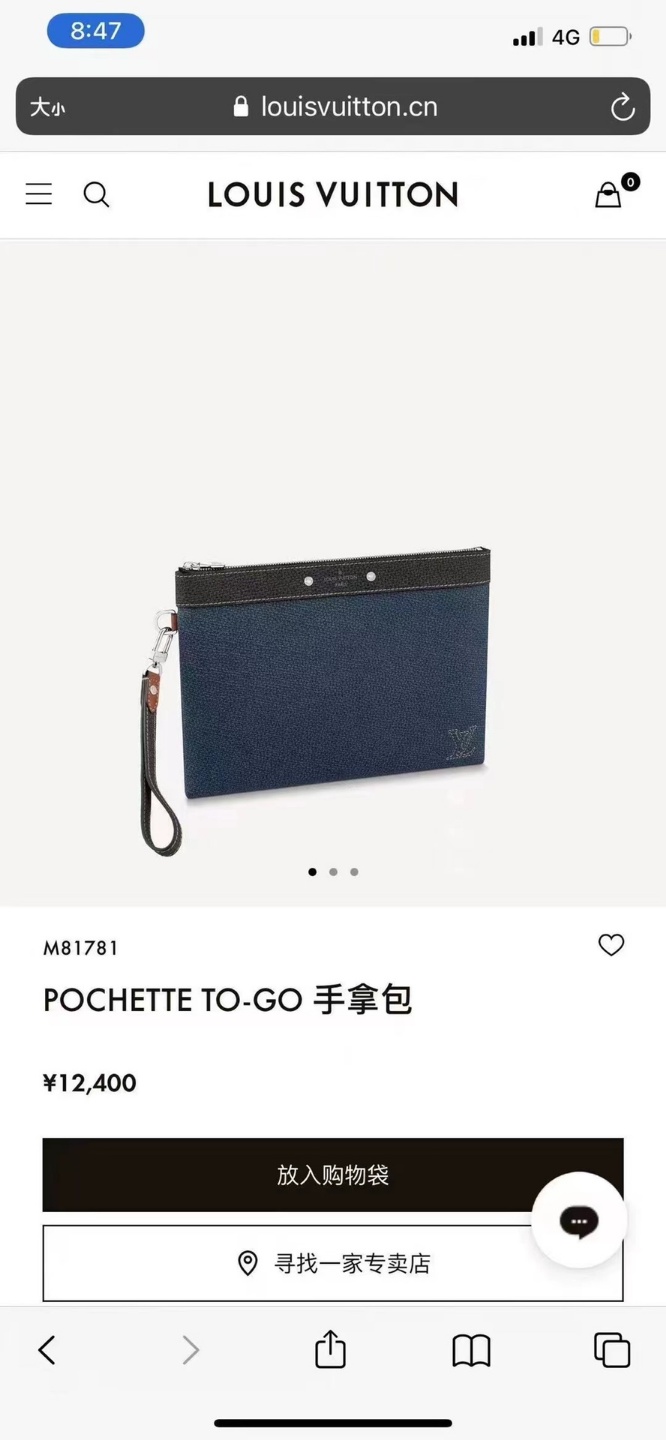Open the live chat bubble
Viewport: 666px width, 1440px height.
coord(579,1221)
